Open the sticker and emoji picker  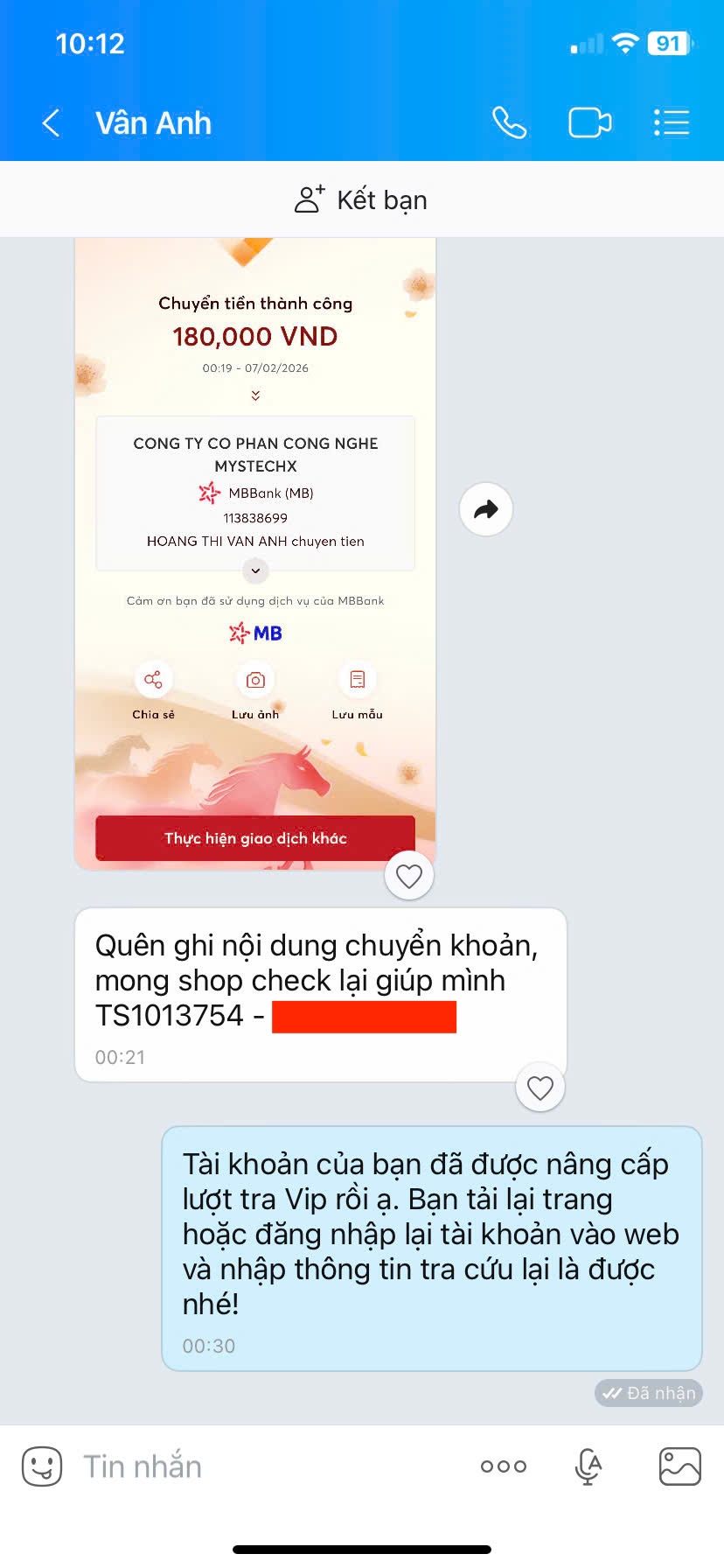click(x=42, y=1466)
